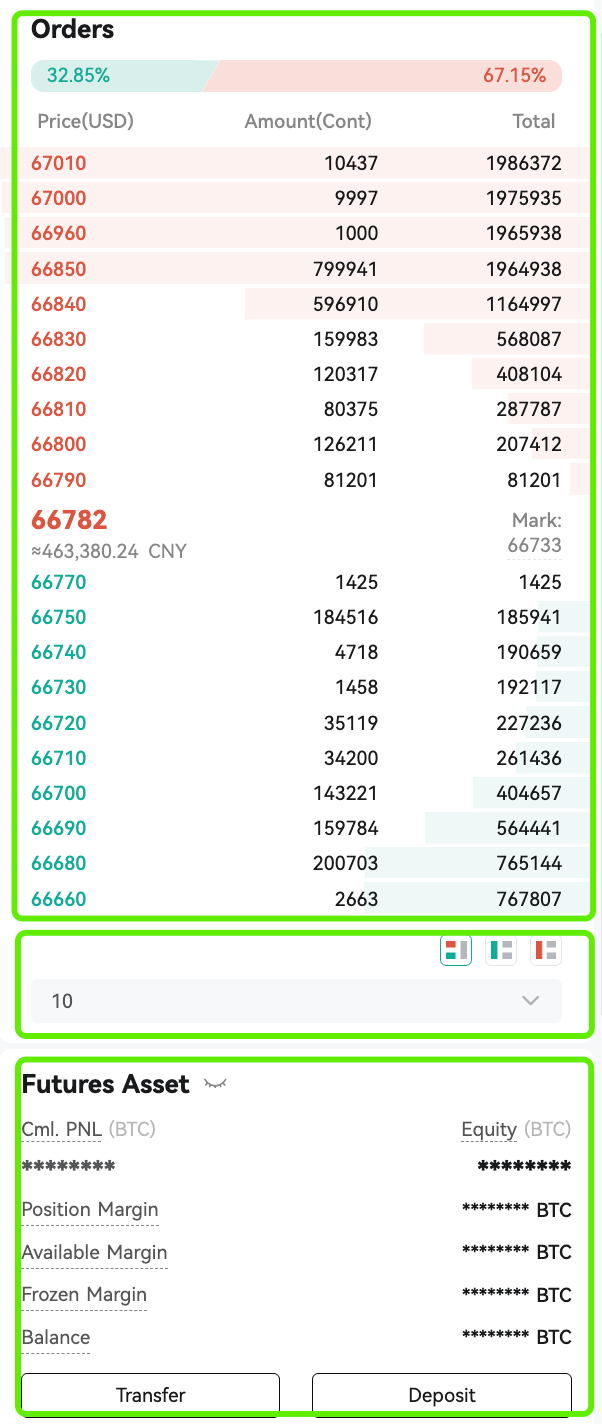Viewport: 602px width, 1424px height.
Task: Tap the Transfer button
Action: pyautogui.click(x=150, y=1394)
